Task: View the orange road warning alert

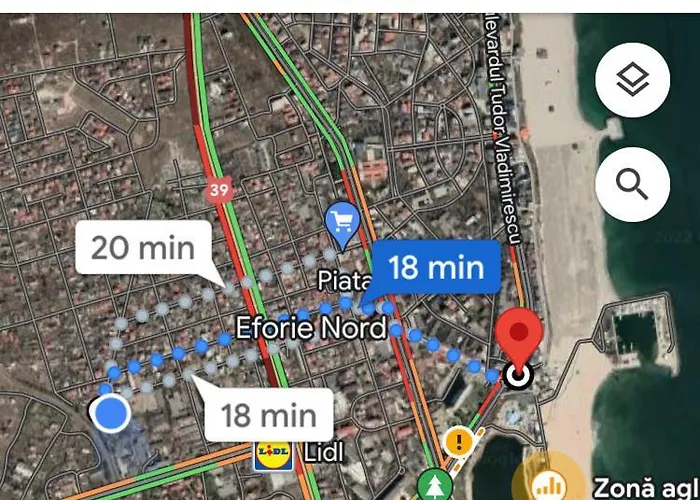Action: pyautogui.click(x=460, y=439)
